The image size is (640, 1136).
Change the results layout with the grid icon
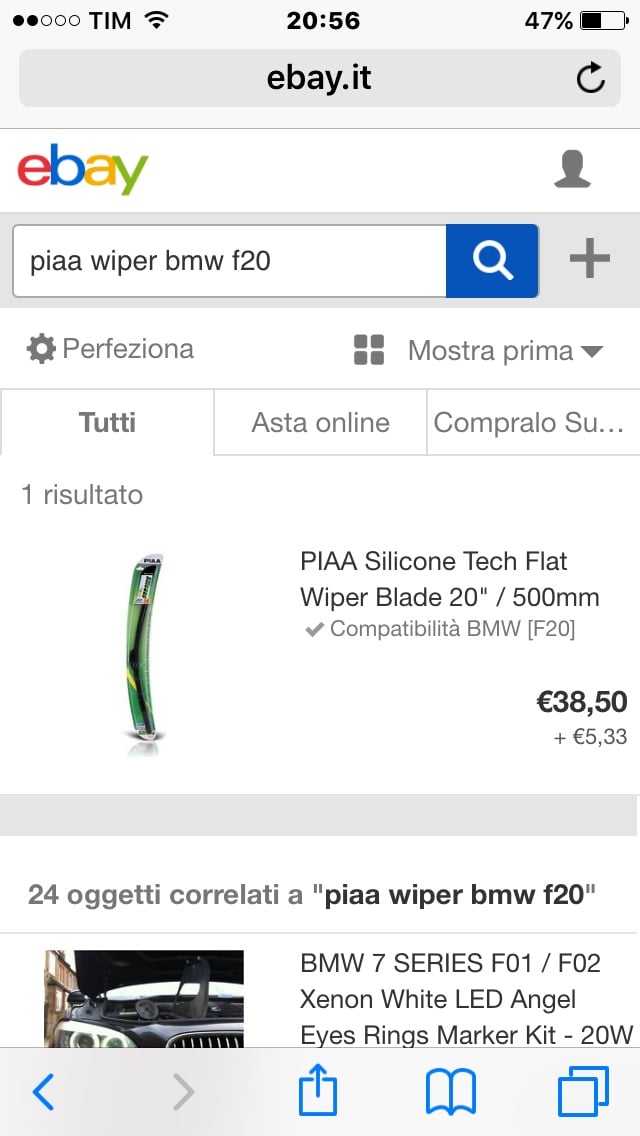point(369,351)
